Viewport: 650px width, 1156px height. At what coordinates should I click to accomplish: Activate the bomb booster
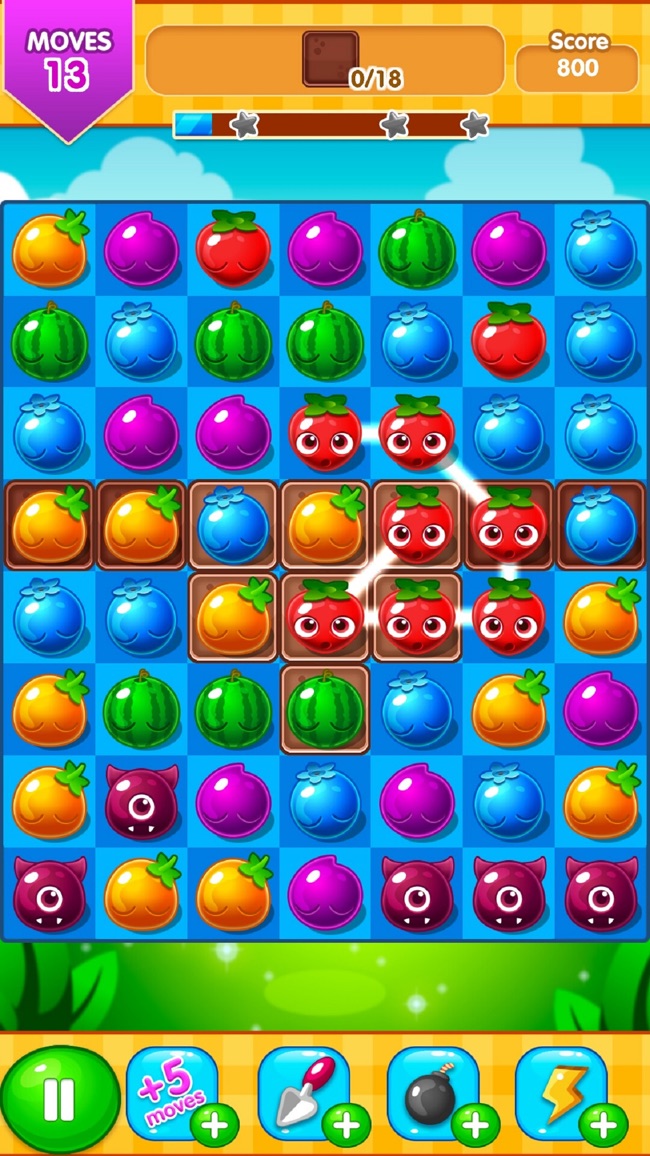point(431,1094)
